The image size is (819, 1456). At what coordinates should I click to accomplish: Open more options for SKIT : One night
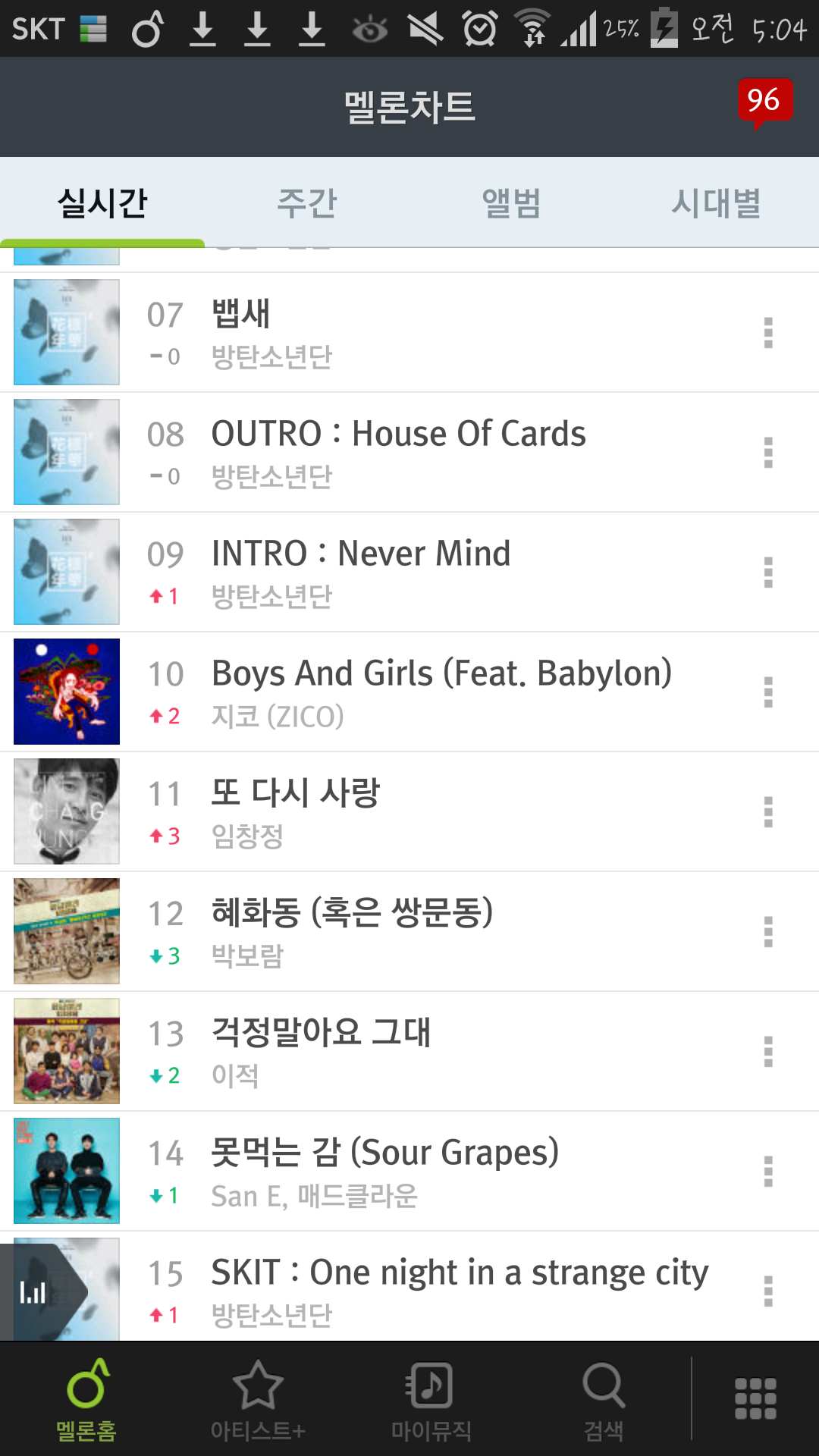pos(768,1291)
